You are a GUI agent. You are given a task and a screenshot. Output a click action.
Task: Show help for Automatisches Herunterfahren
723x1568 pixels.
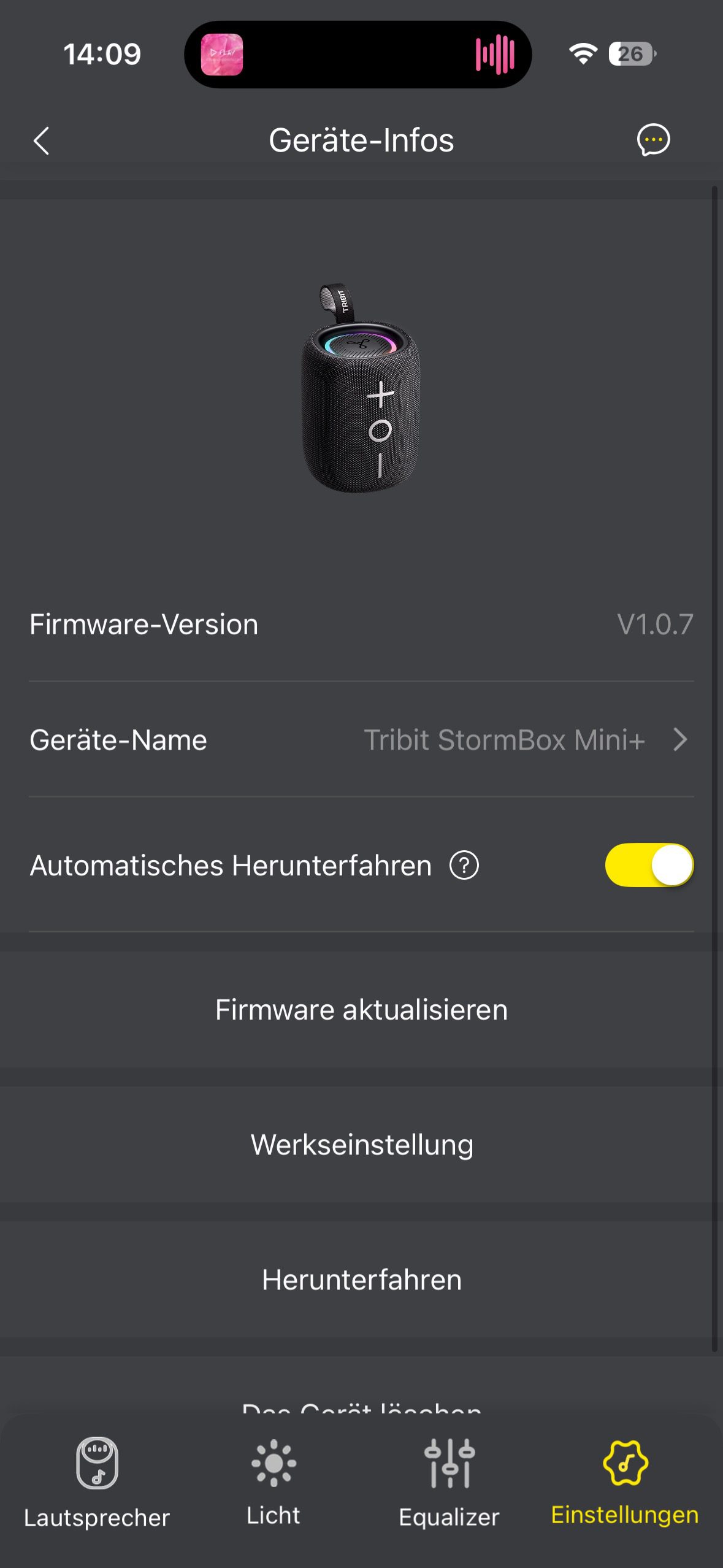pyautogui.click(x=464, y=866)
